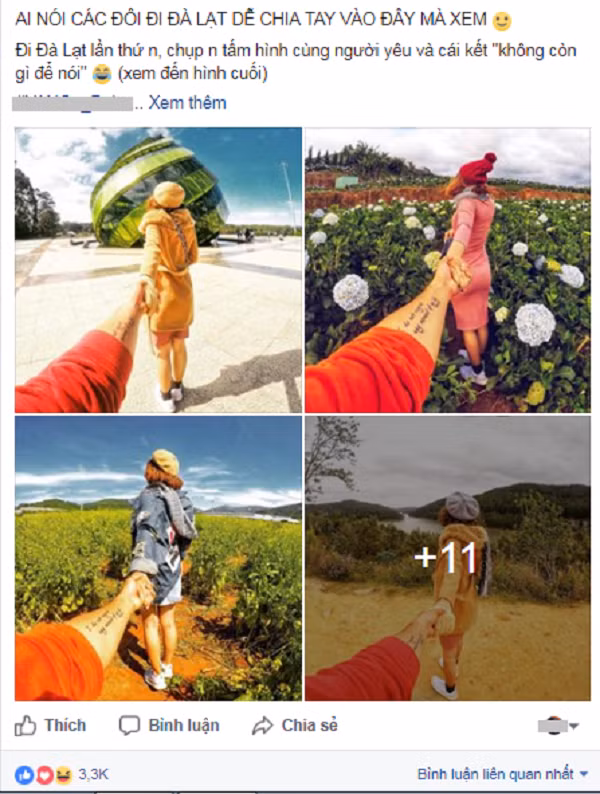The width and height of the screenshot is (600, 794).
Task: View the +11 more photos tile
Action: [447, 558]
